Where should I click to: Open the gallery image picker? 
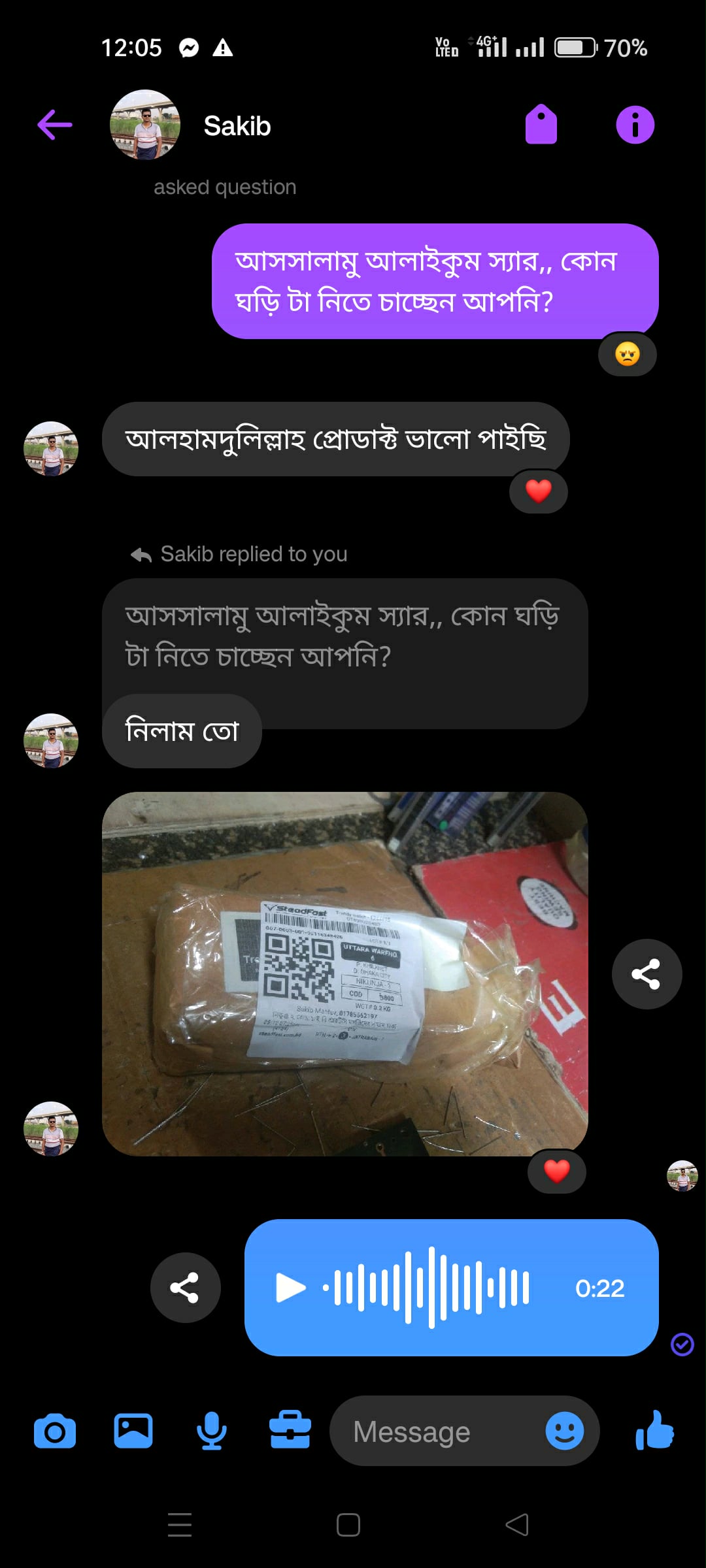pyautogui.click(x=133, y=1431)
